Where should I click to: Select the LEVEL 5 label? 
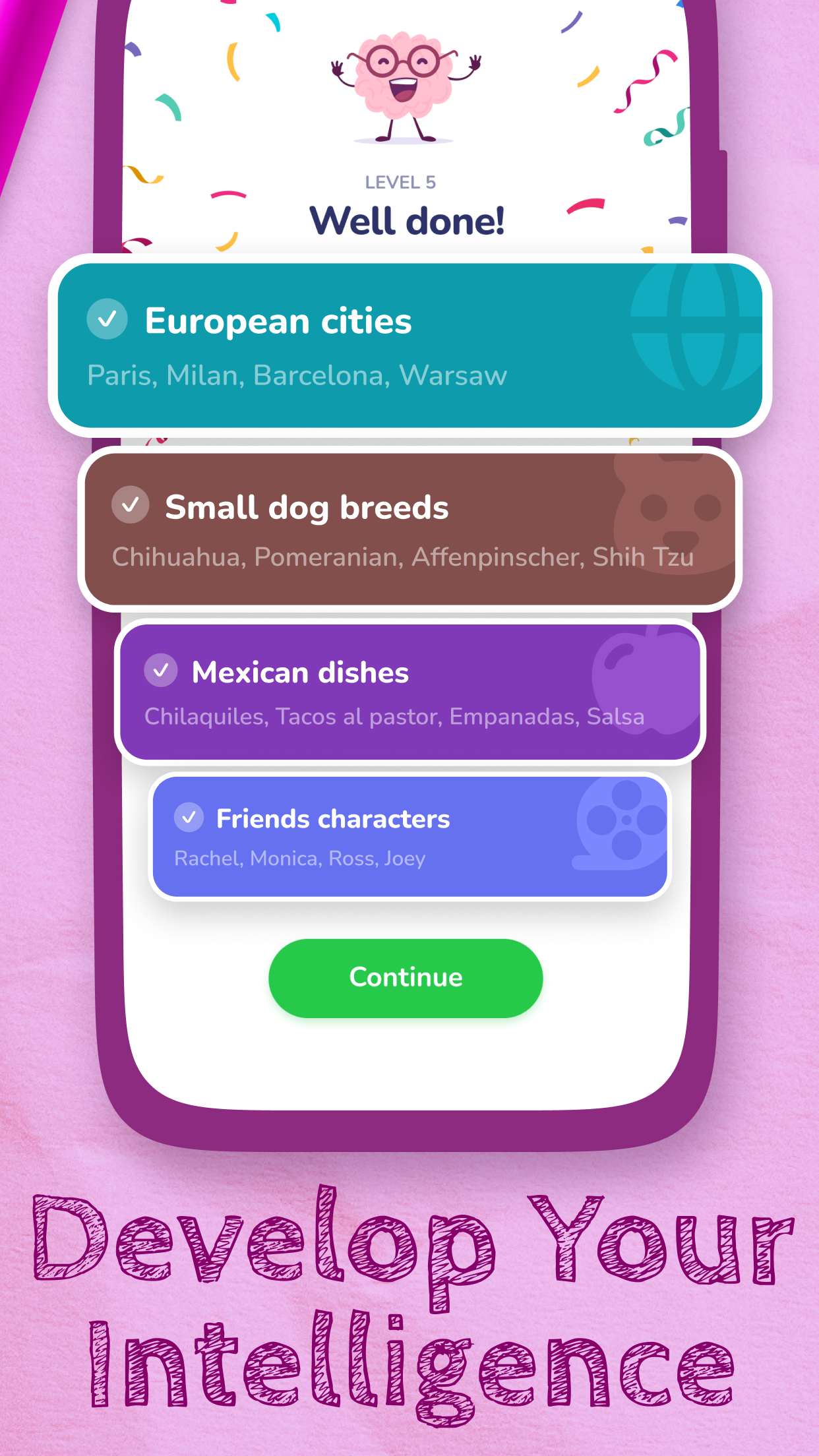click(x=401, y=182)
